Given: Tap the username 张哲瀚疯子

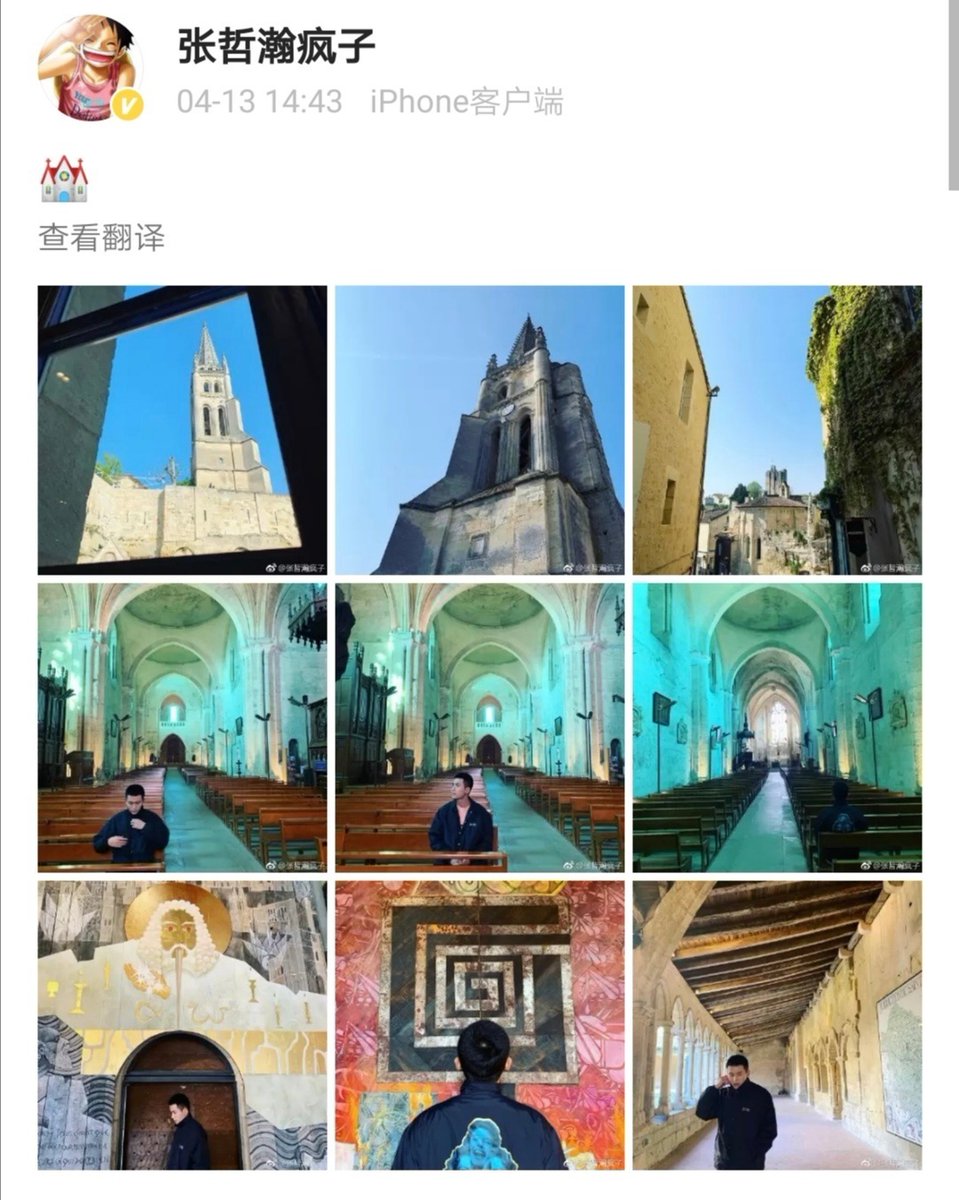Looking at the screenshot, I should tap(277, 47).
